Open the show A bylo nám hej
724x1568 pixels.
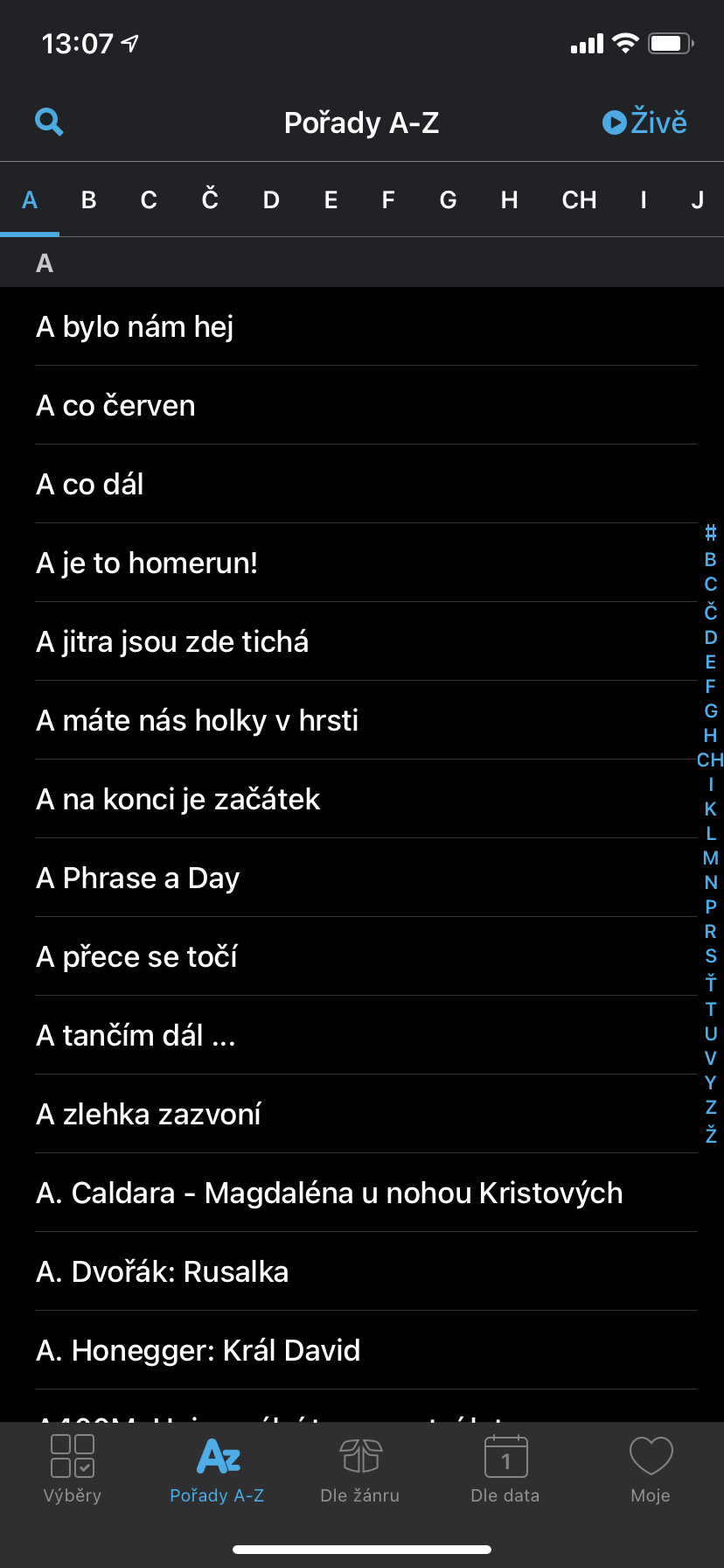point(135,326)
